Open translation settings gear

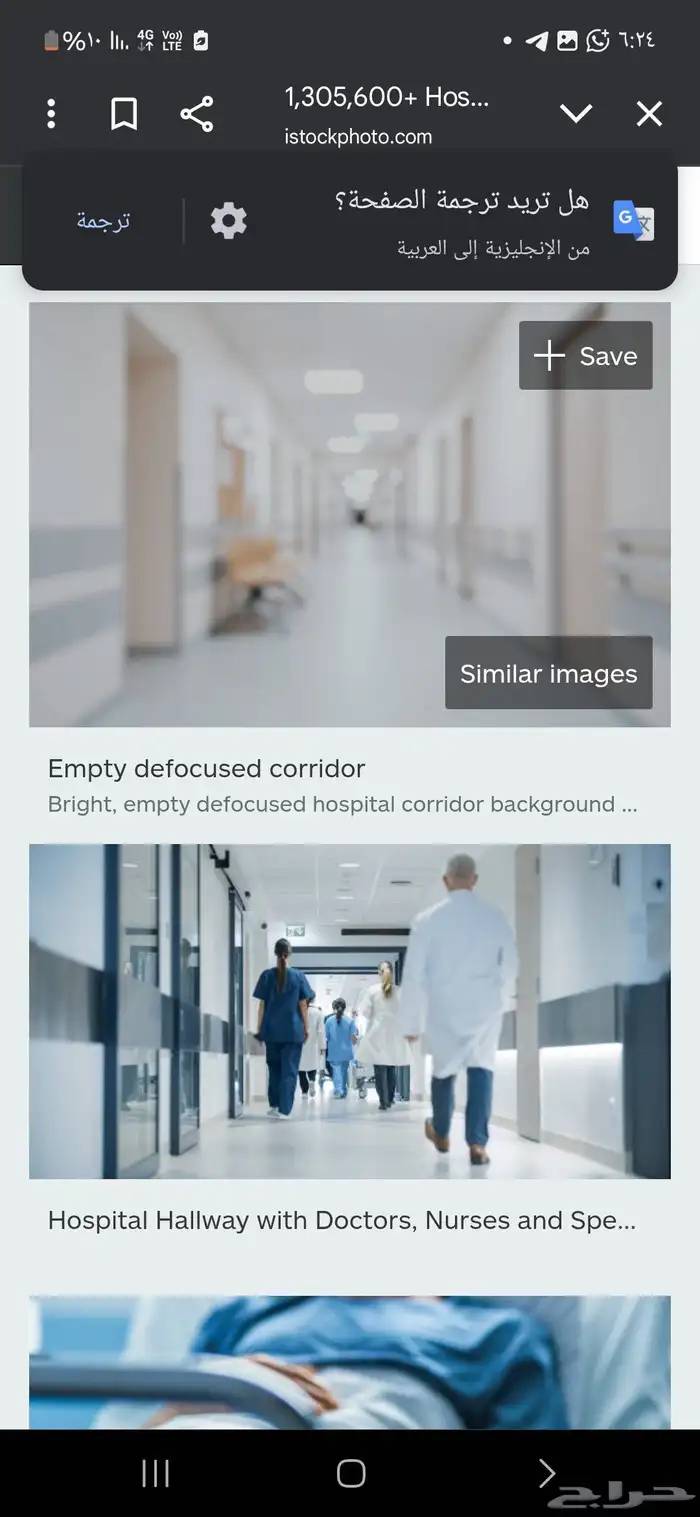pyautogui.click(x=228, y=220)
